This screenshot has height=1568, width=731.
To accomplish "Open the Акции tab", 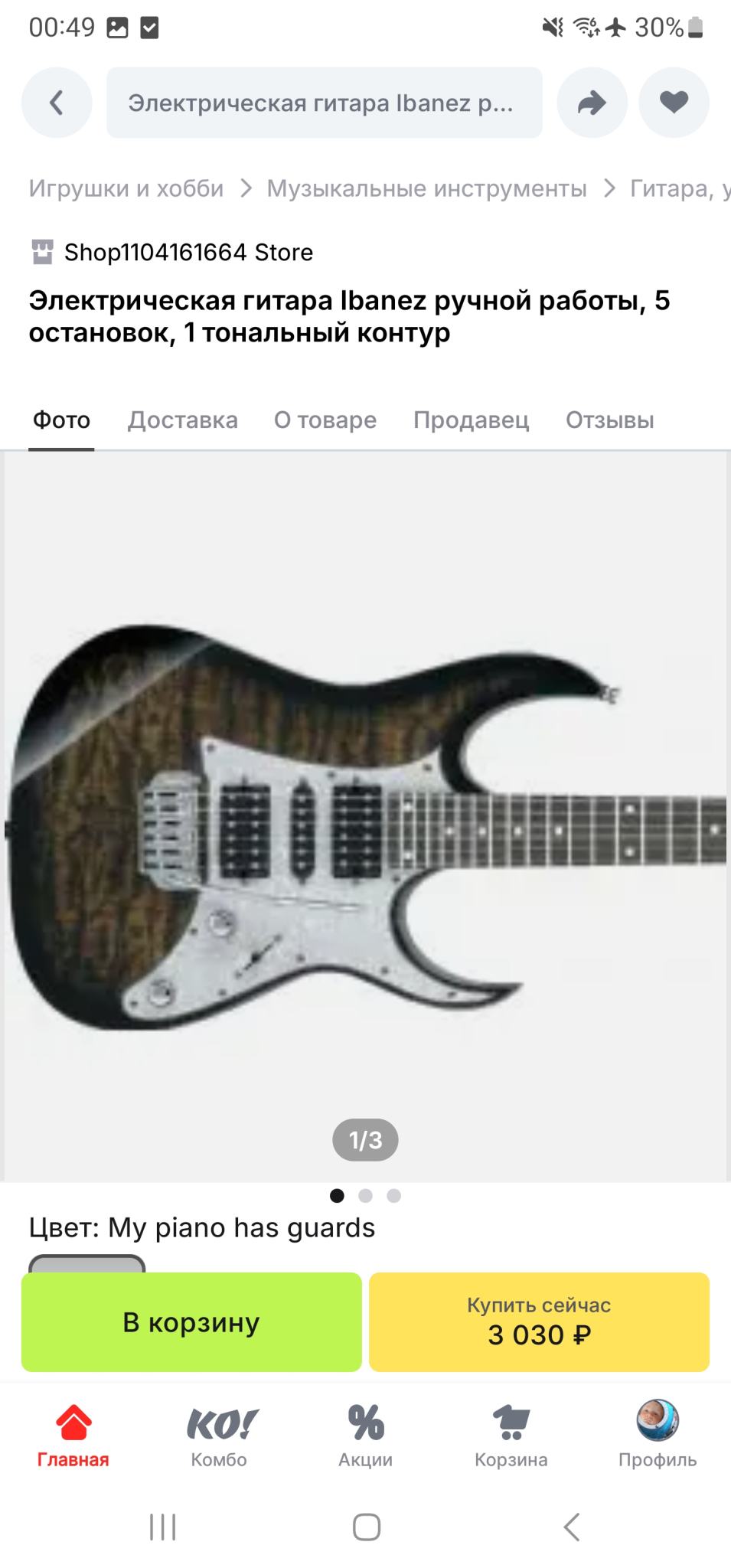I will [365, 1436].
